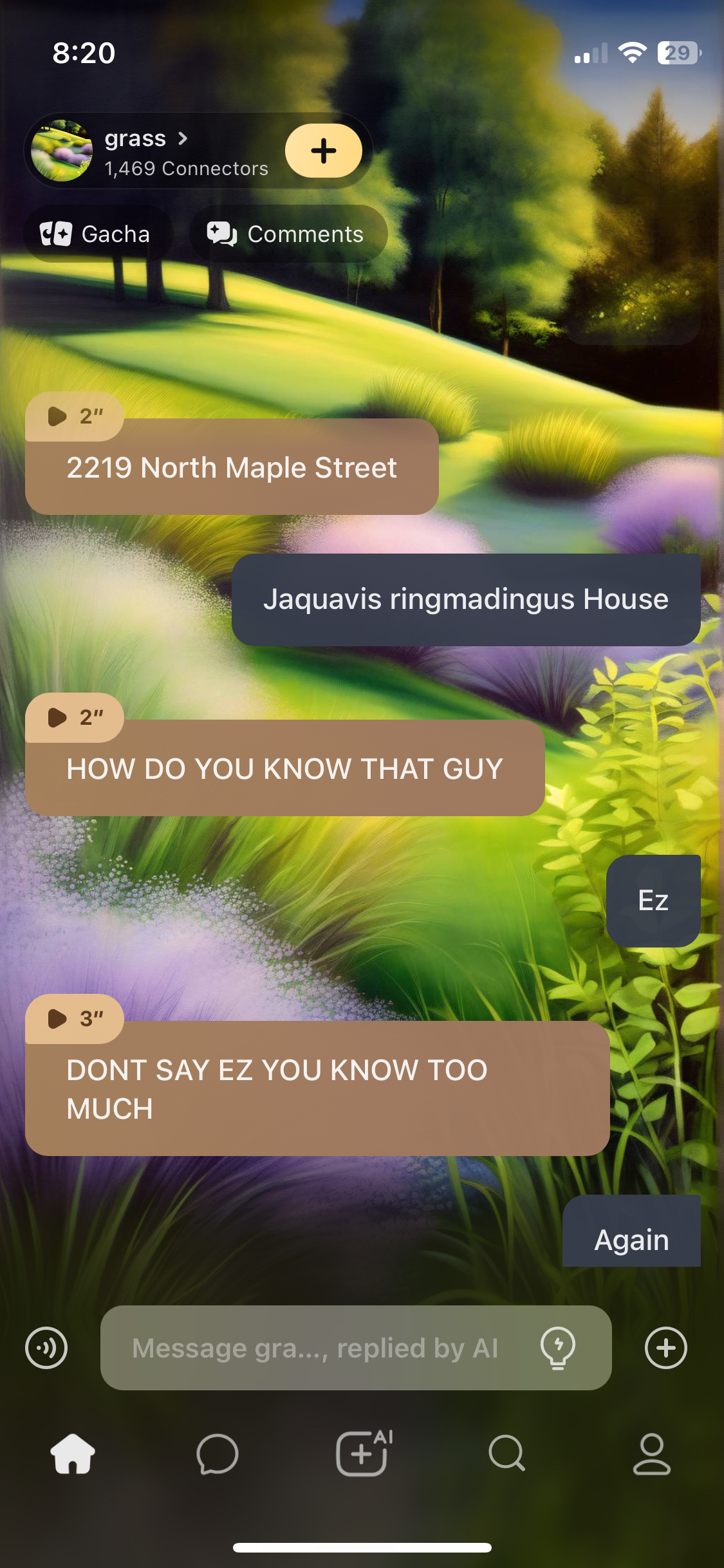Tap the yellow plus connect button

point(324,151)
